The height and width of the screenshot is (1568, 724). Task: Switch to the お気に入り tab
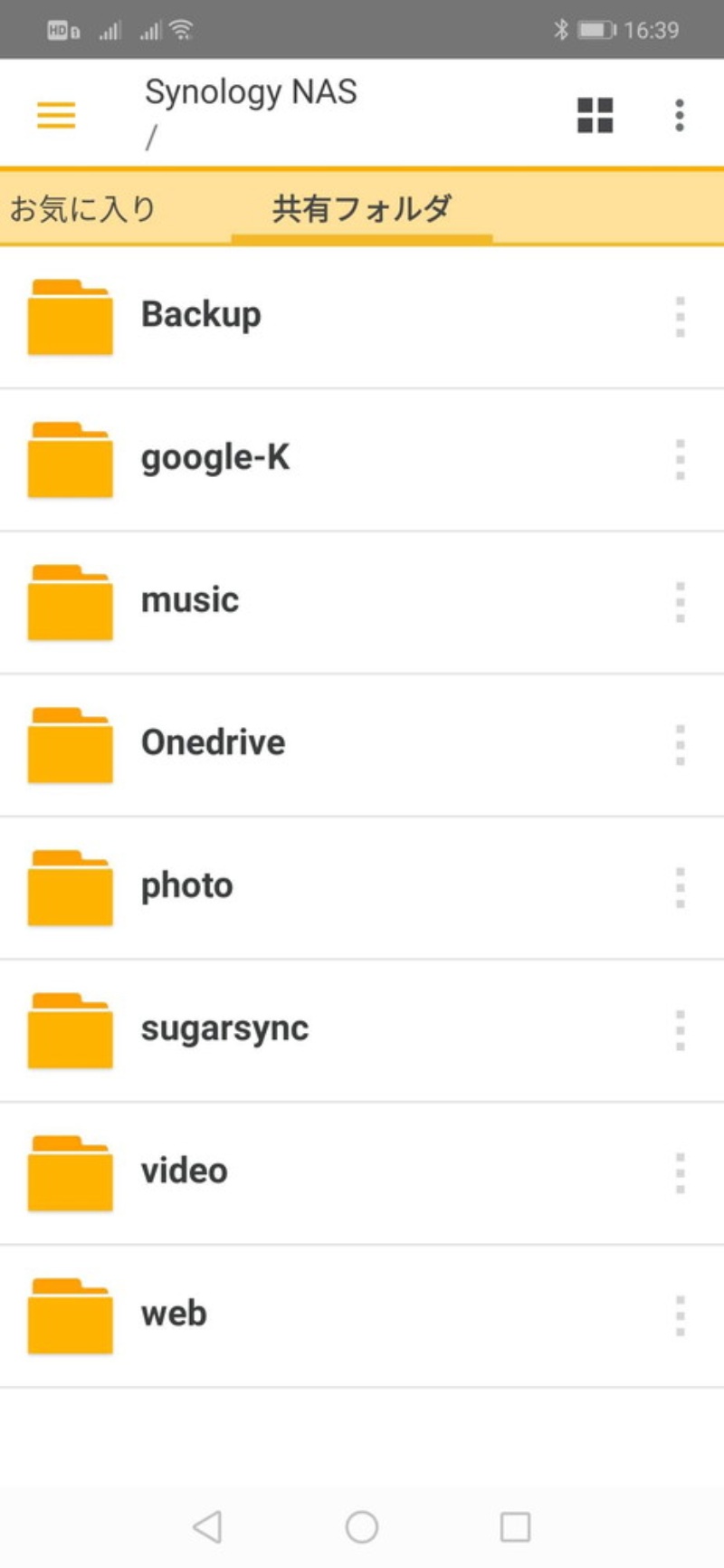click(x=83, y=208)
